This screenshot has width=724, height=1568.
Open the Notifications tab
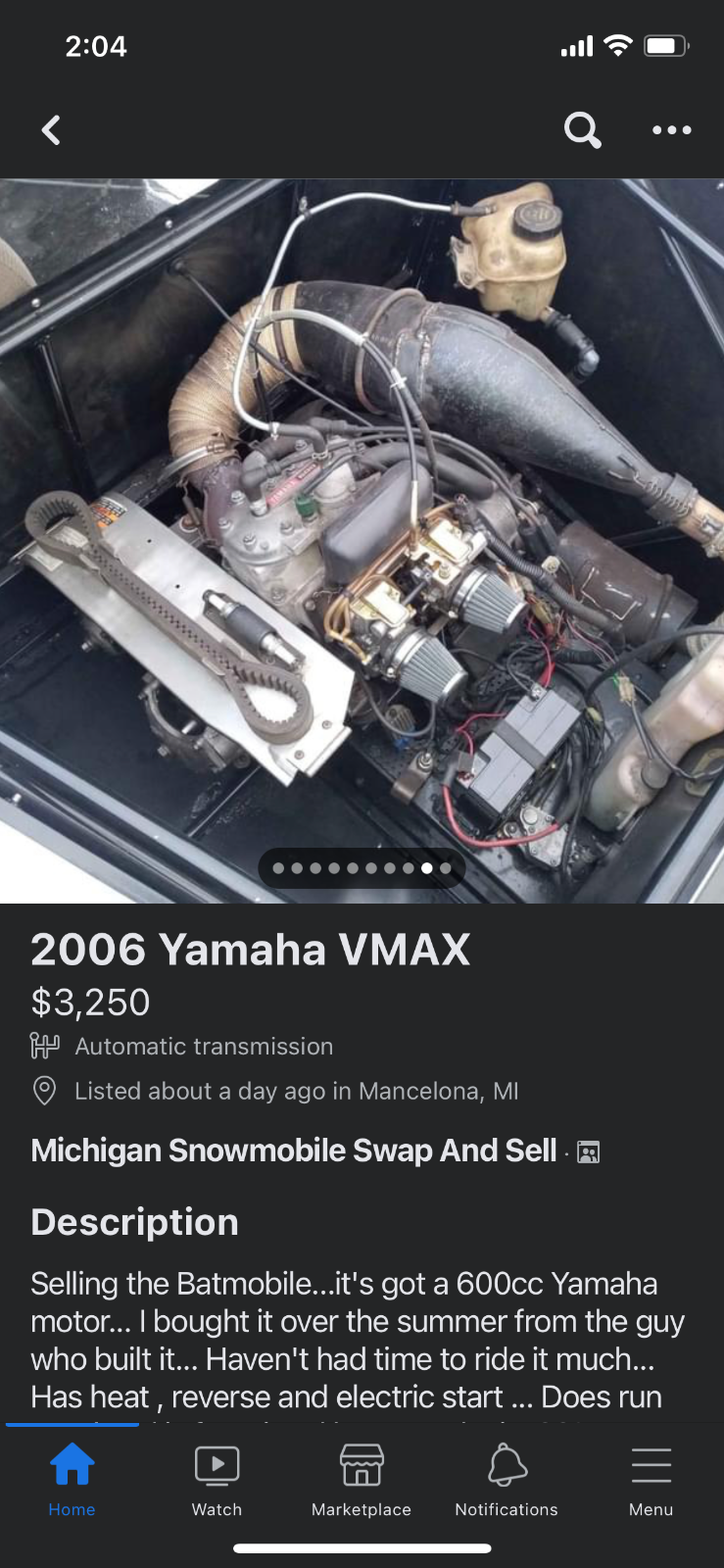pos(507,1480)
